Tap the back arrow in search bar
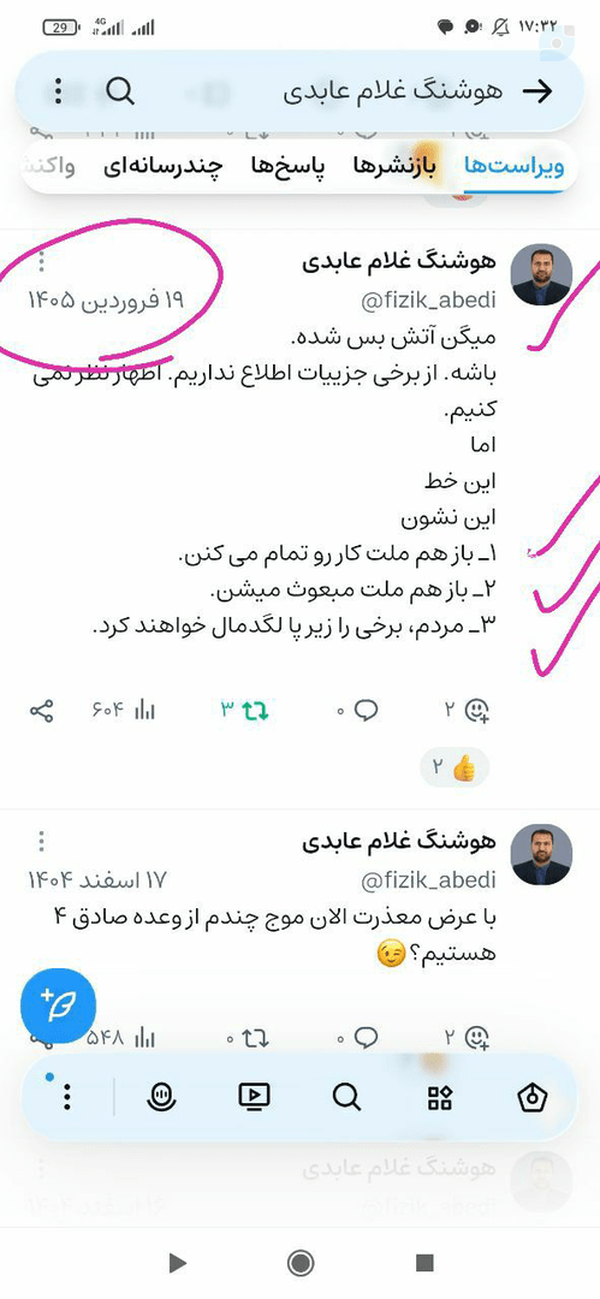Viewport: 600px width, 1299px height. click(538, 92)
